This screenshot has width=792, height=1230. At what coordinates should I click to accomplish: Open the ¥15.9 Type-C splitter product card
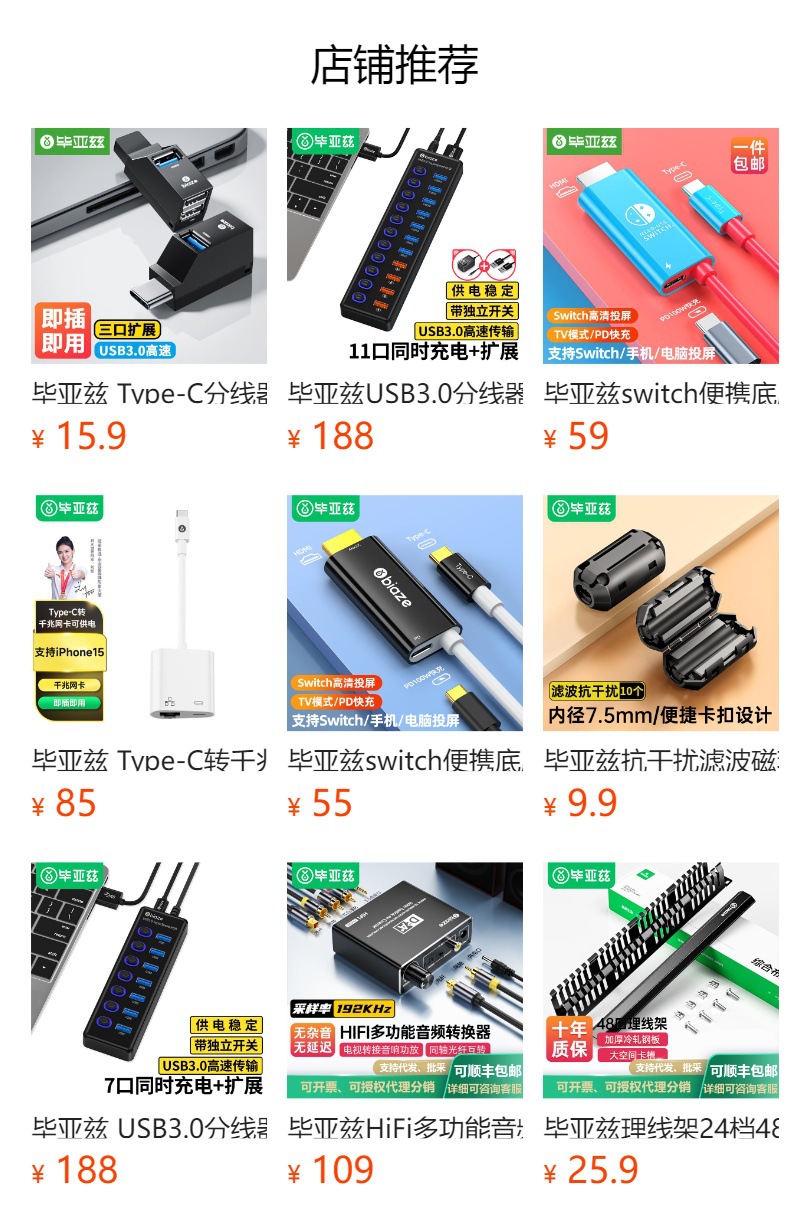(x=149, y=291)
